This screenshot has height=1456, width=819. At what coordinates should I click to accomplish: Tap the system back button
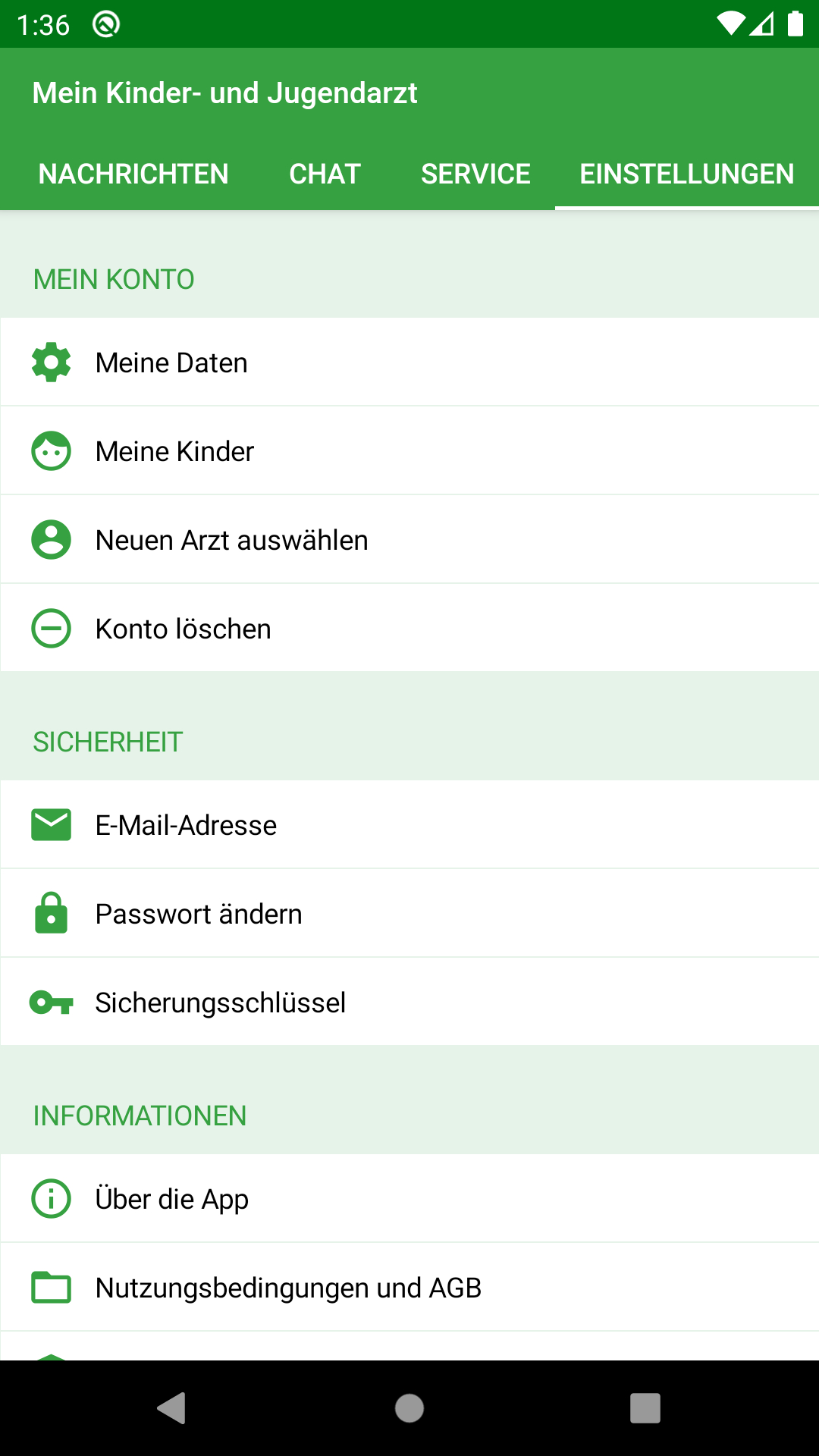(x=172, y=1408)
